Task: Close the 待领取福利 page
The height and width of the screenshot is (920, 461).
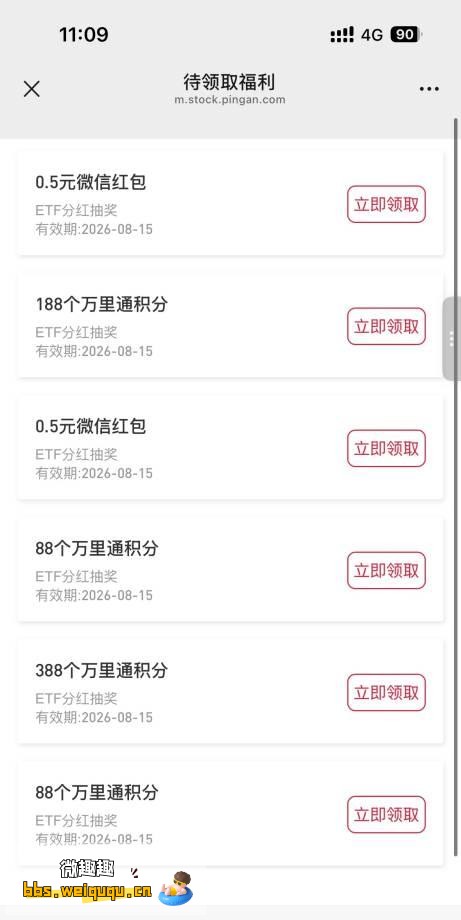Action: 31,89
